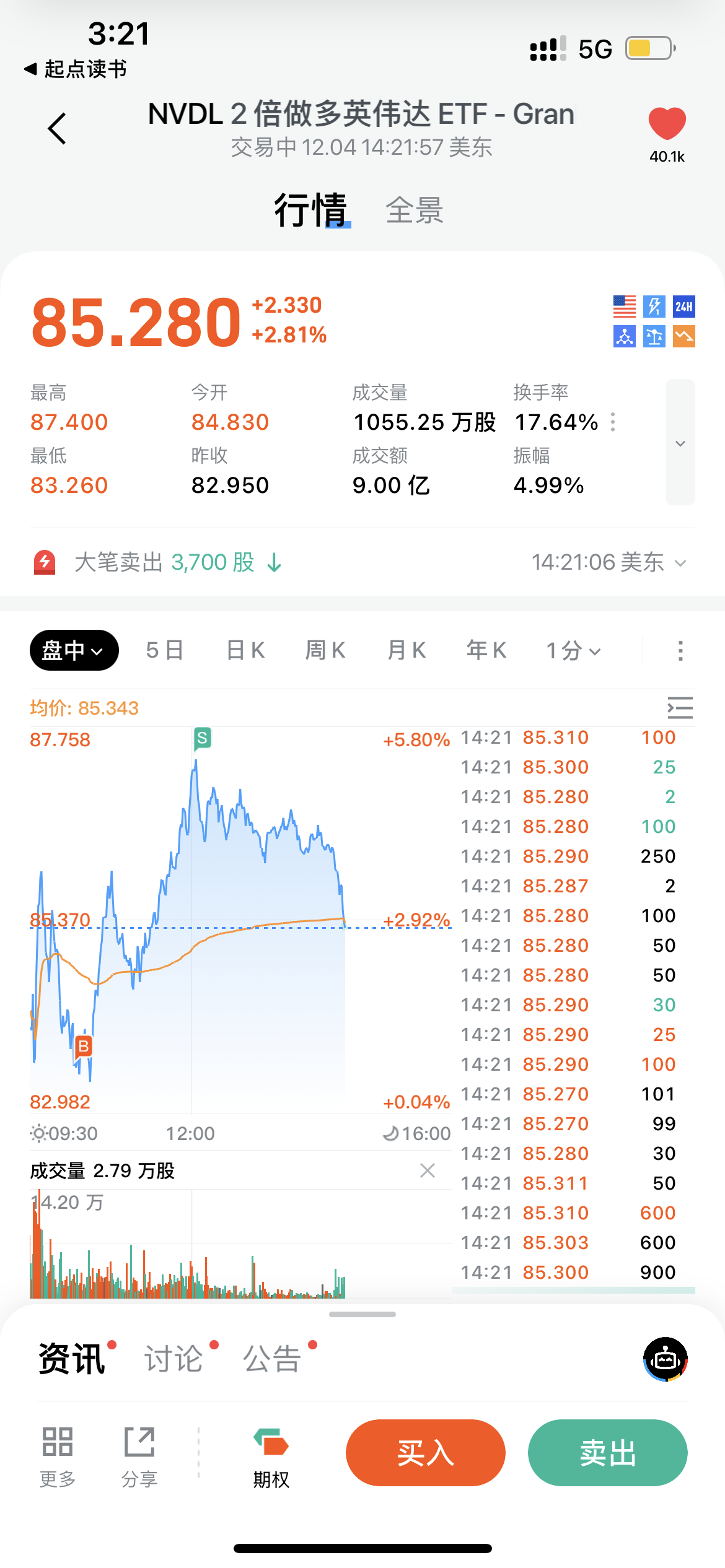Switch chart to 周K
This screenshot has height=1568, width=725.
[325, 650]
